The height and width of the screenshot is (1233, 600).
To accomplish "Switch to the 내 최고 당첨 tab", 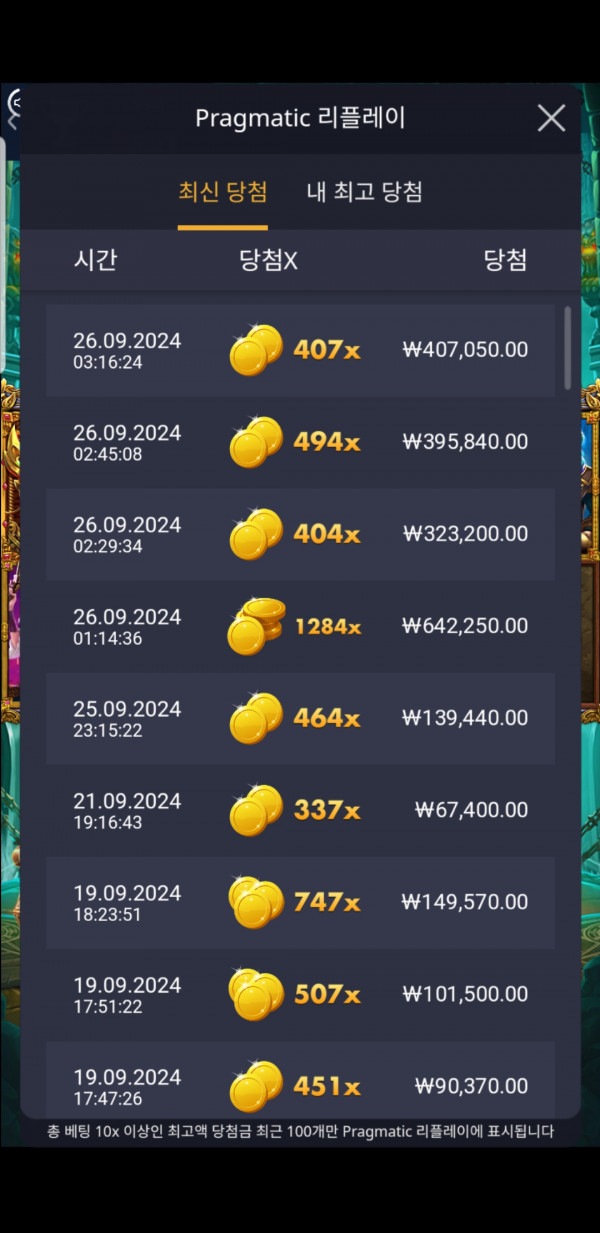I will pyautogui.click(x=364, y=192).
